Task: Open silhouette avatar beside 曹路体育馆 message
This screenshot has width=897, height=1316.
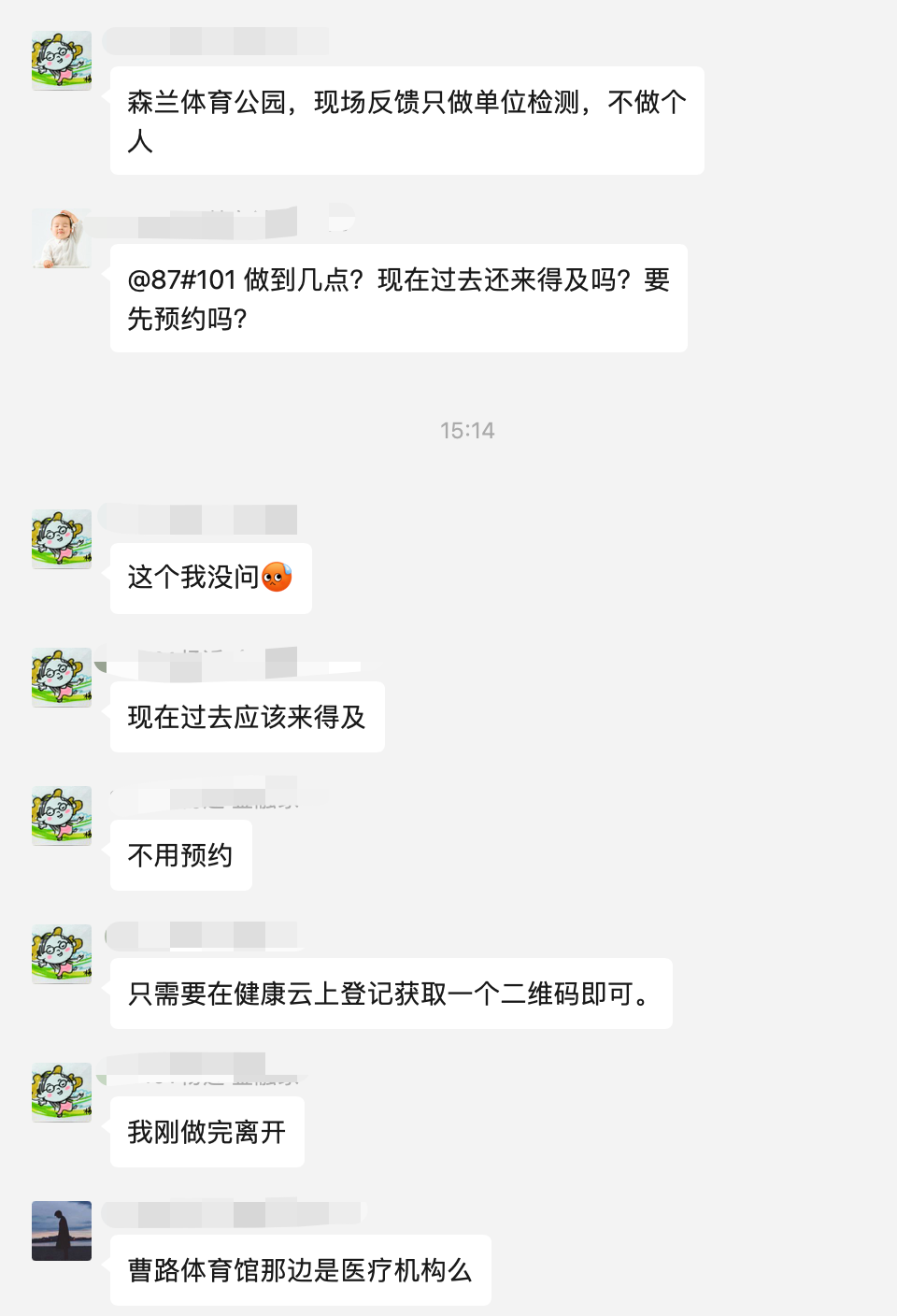Action: (x=62, y=1231)
